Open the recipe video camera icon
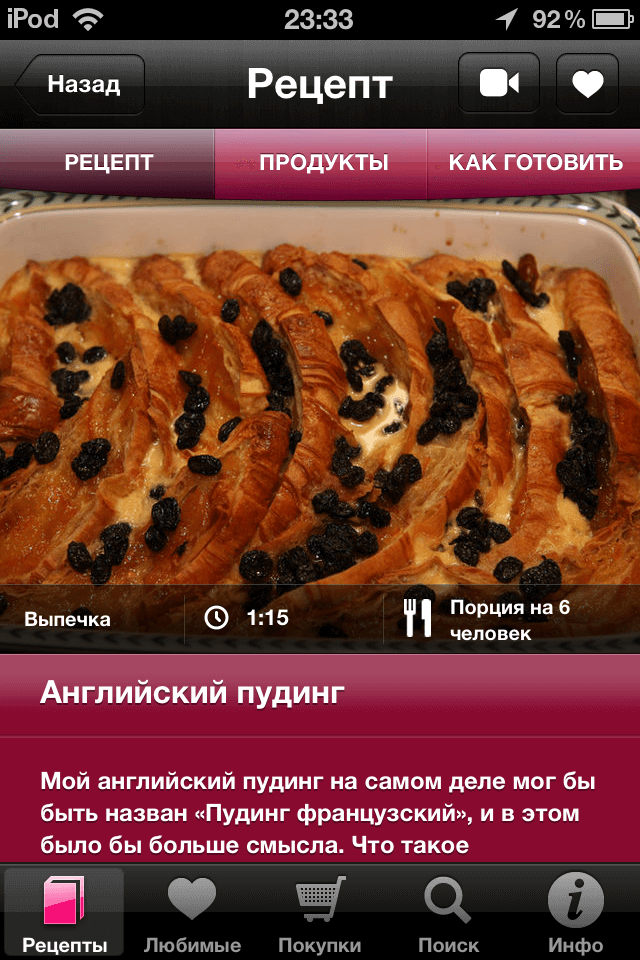The image size is (640, 960). coord(499,85)
